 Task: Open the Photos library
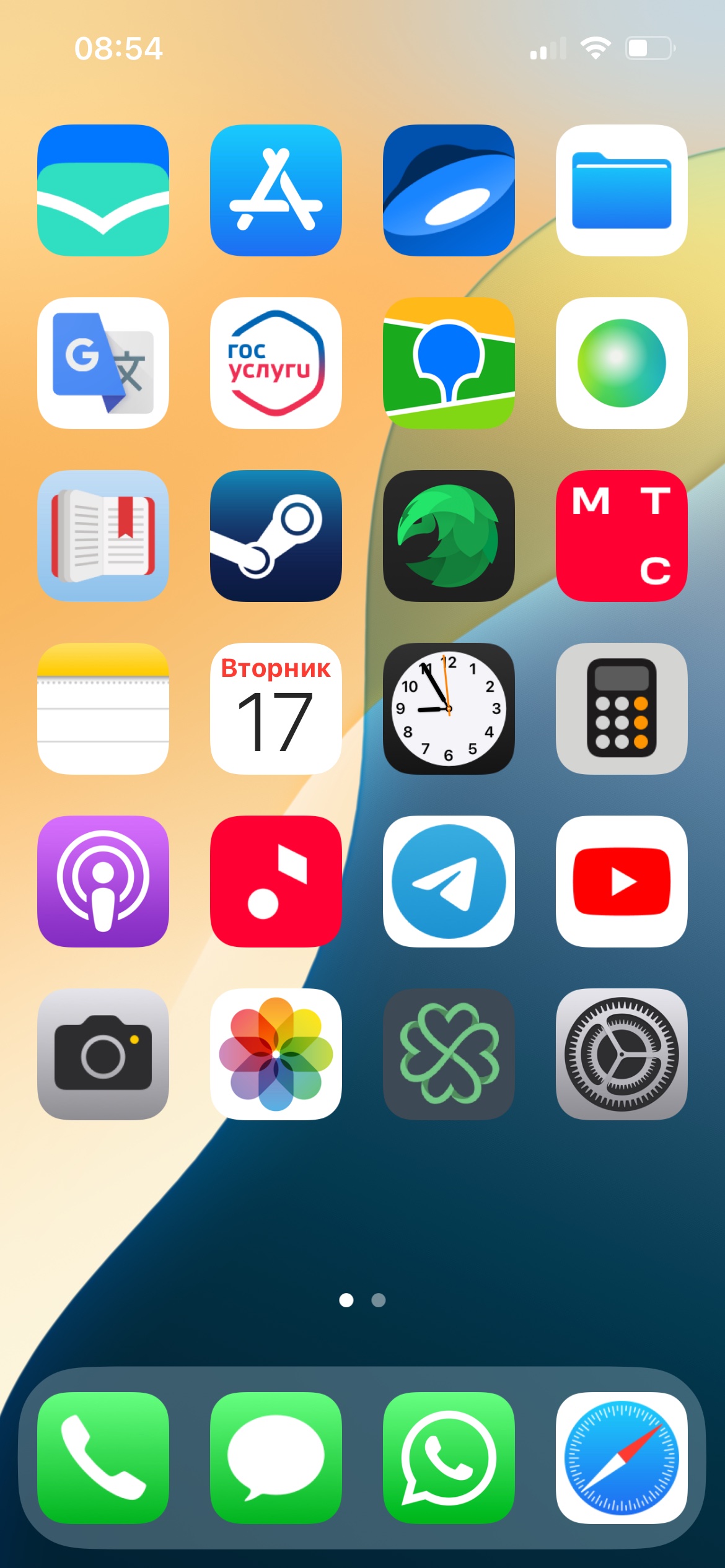click(x=276, y=1054)
